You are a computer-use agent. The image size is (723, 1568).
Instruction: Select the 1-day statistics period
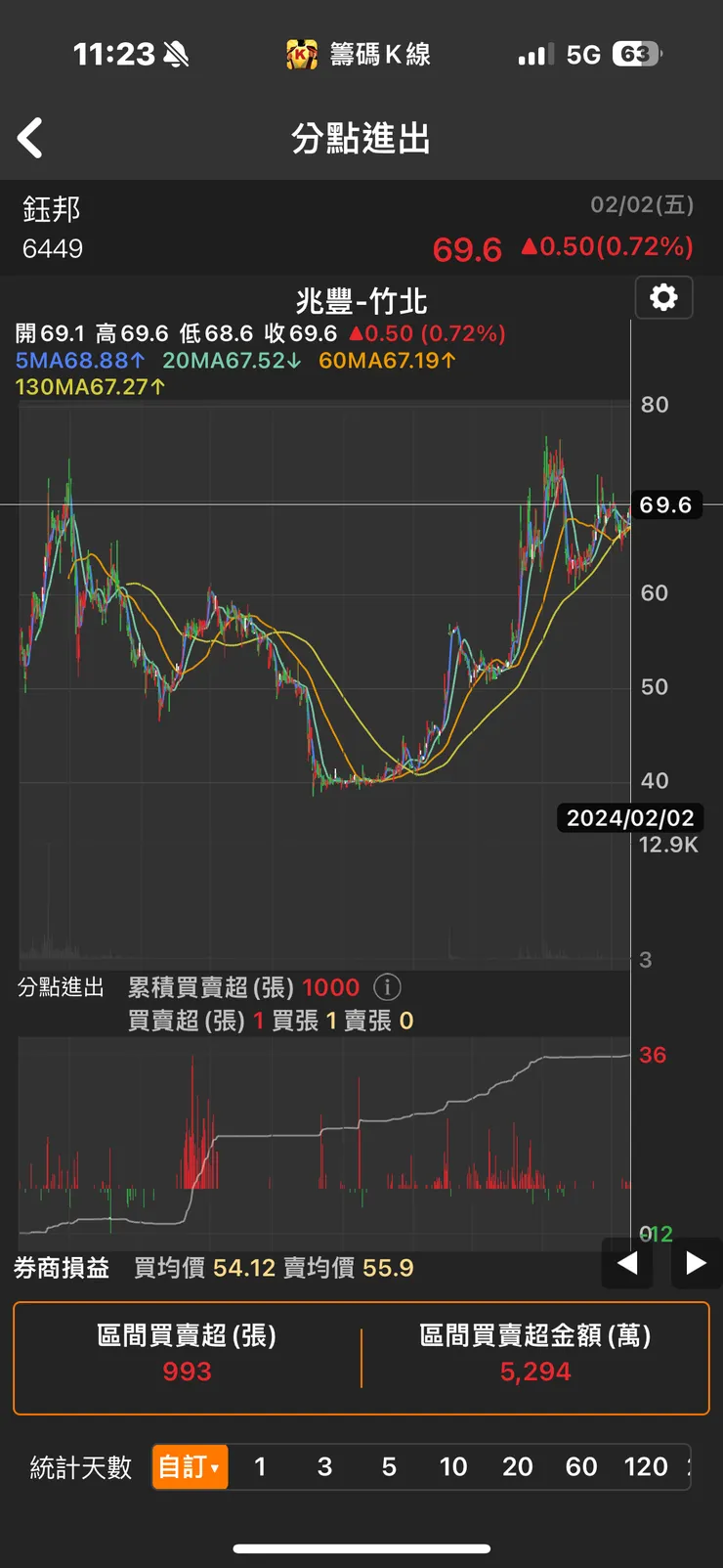[260, 1466]
